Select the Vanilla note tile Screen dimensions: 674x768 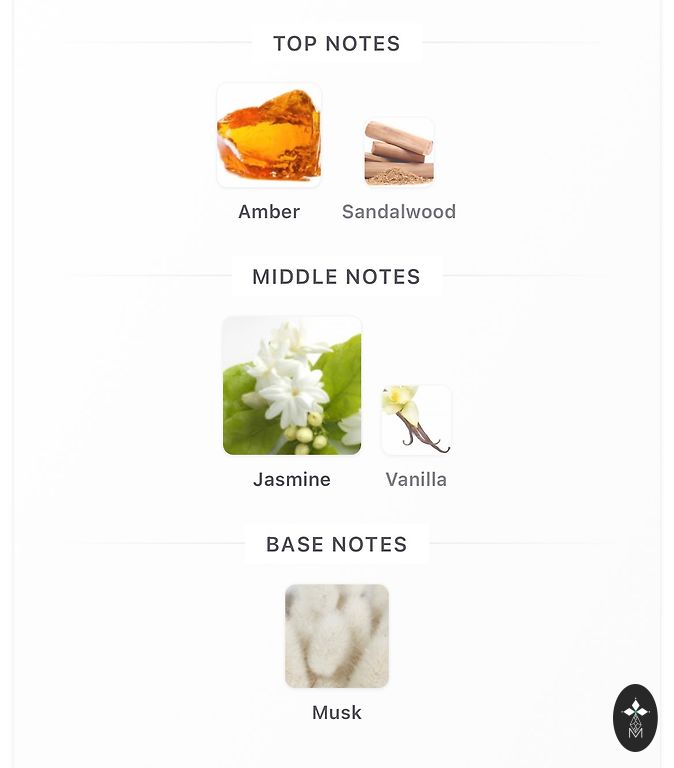tap(416, 420)
